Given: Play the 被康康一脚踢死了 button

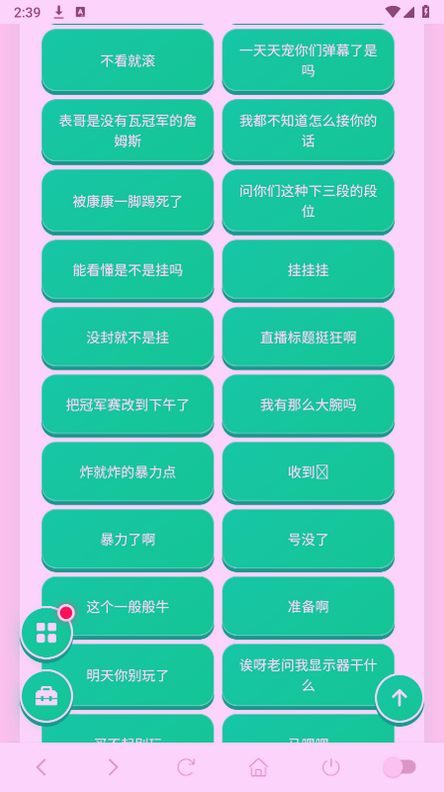Looking at the screenshot, I should coord(127,202).
